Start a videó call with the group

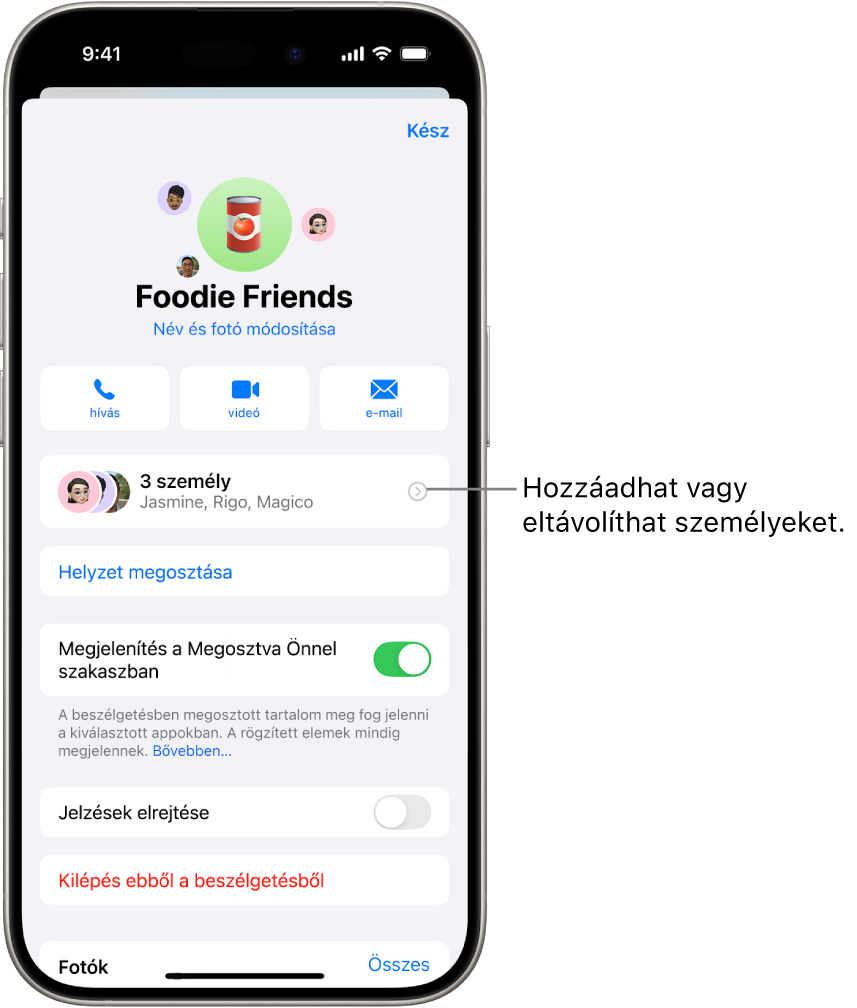pyautogui.click(x=244, y=398)
